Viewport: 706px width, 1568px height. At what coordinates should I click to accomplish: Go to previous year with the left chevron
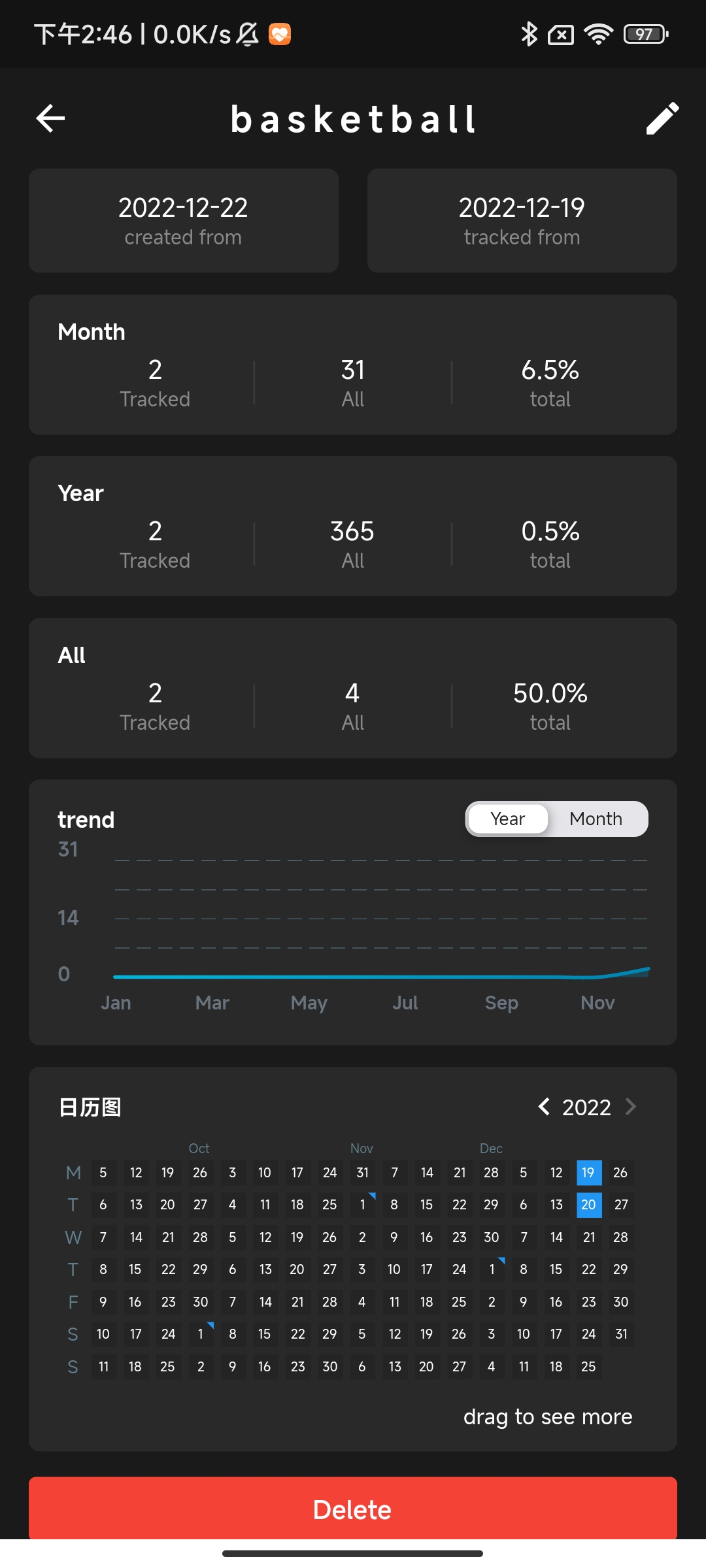(546, 1107)
